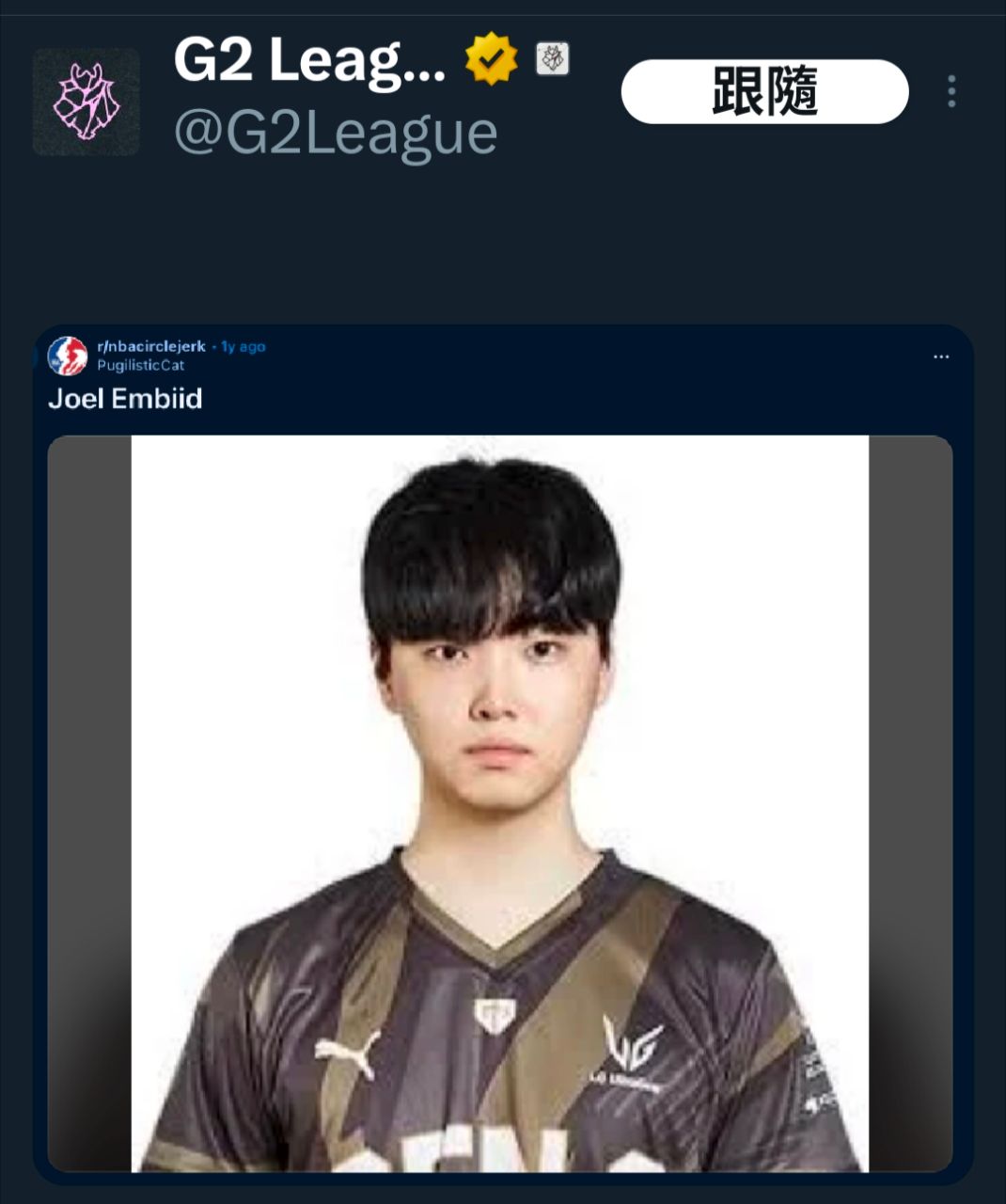Follow the G2 League account
The width and height of the screenshot is (1006, 1204).
[764, 91]
